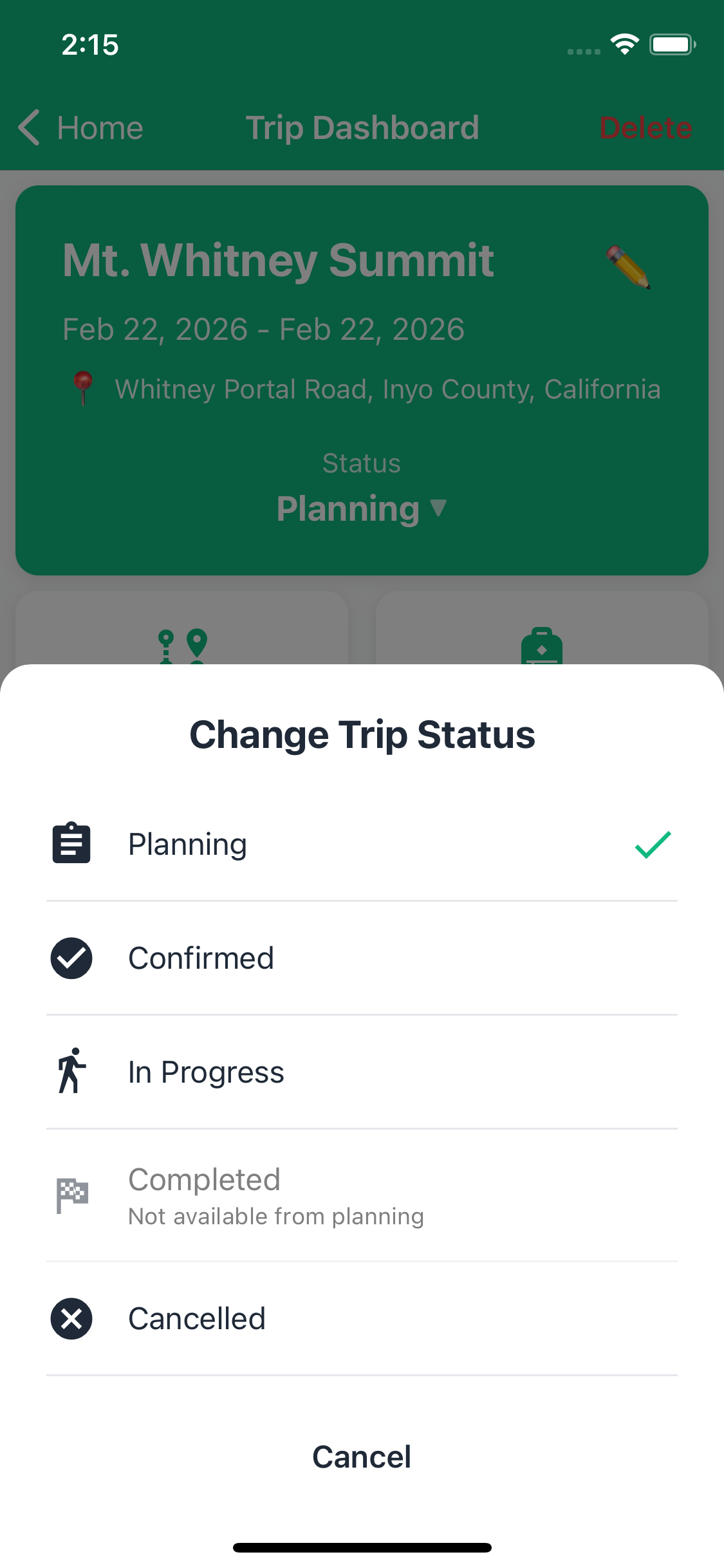The width and height of the screenshot is (724, 1568).
Task: Tap the pencil icon to edit trip name
Action: pyautogui.click(x=627, y=267)
